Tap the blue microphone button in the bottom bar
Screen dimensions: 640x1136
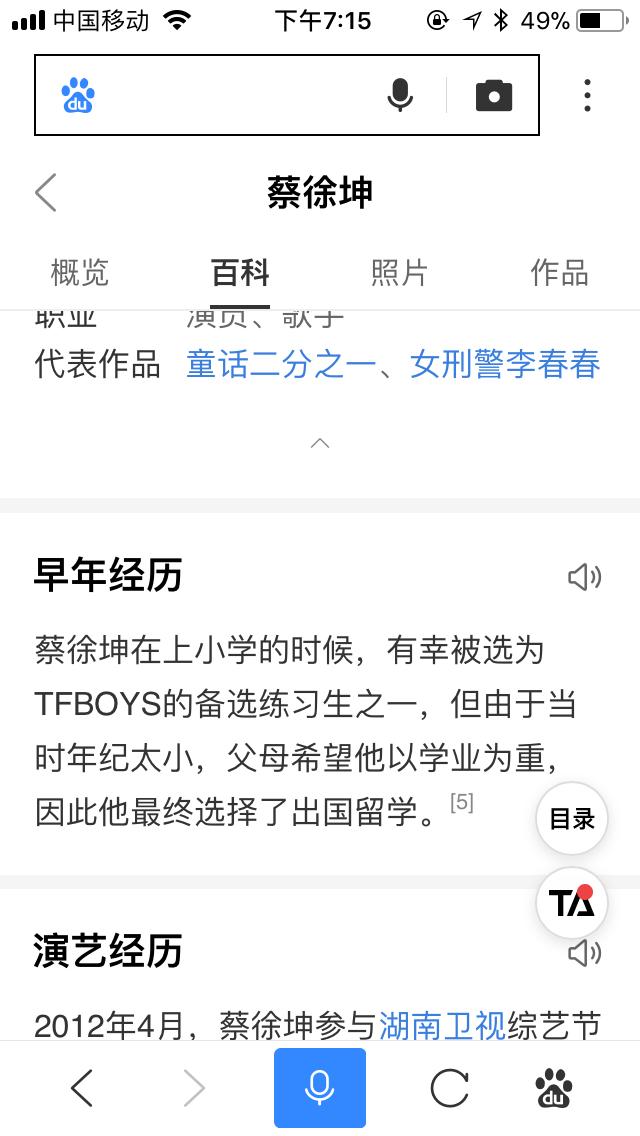coord(320,1088)
